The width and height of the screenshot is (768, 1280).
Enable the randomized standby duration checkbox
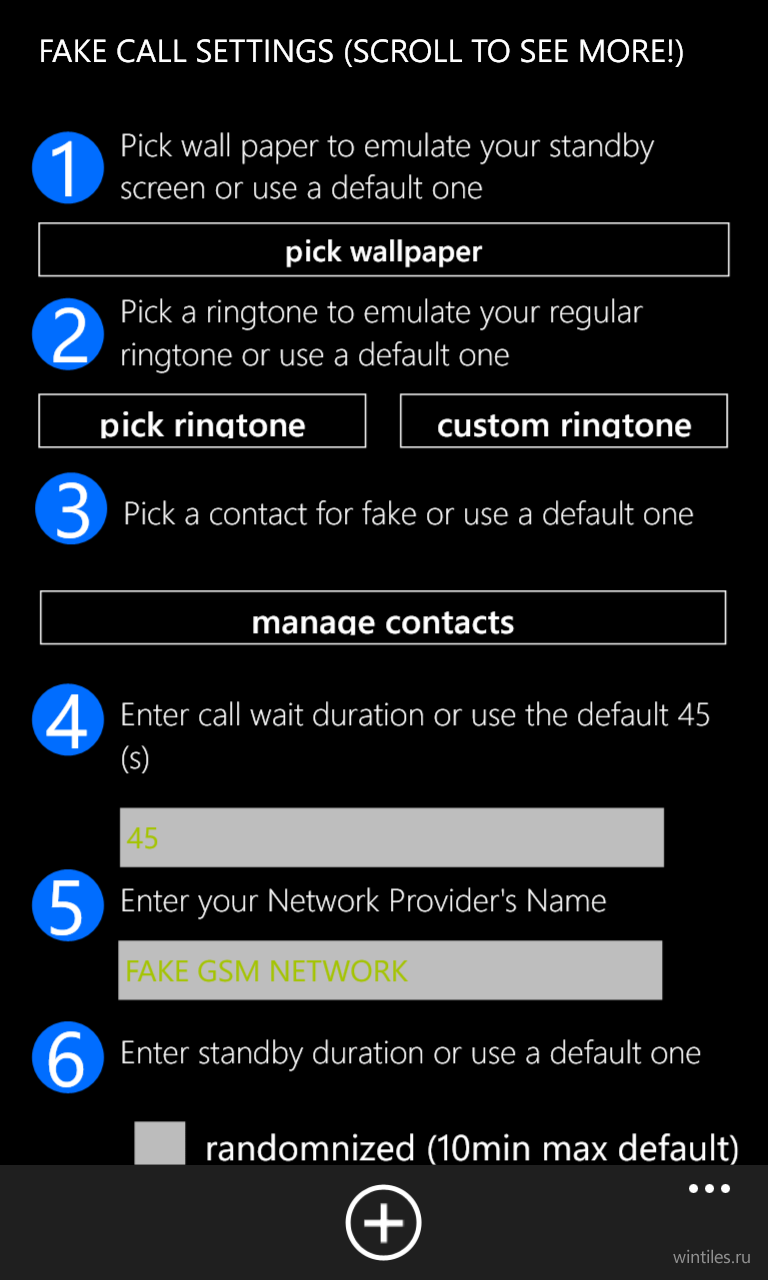coord(160,1144)
